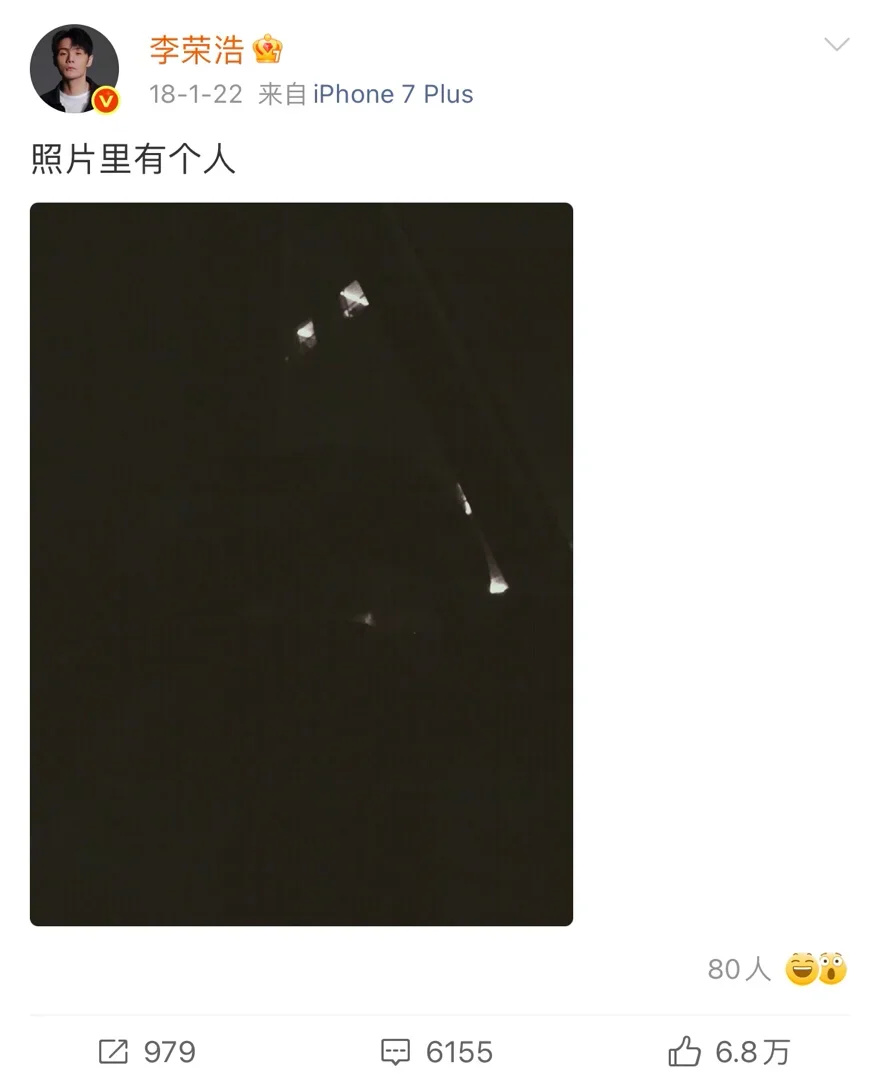Expand the post options chevron
This screenshot has height=1080, width=879.
835,44
